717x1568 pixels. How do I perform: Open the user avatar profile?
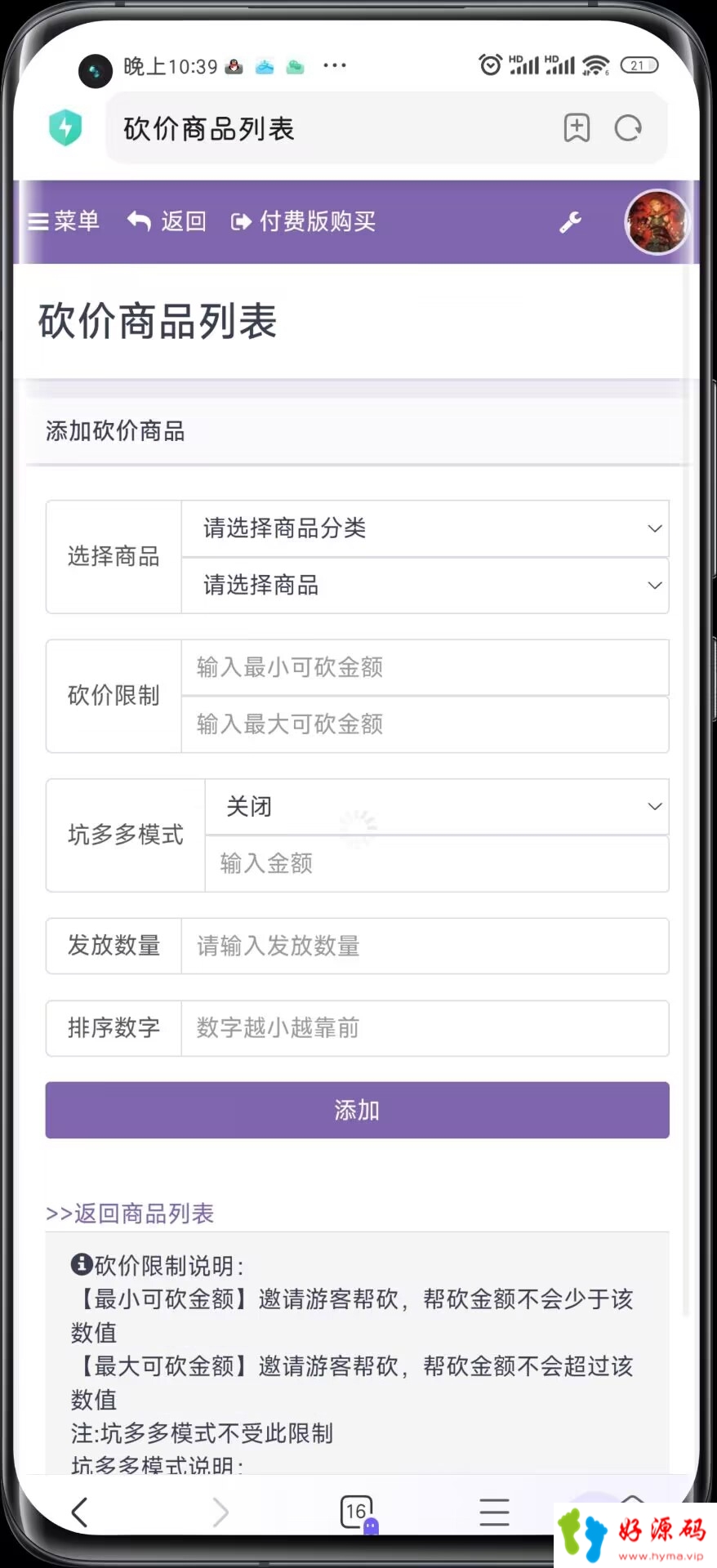pos(657,222)
